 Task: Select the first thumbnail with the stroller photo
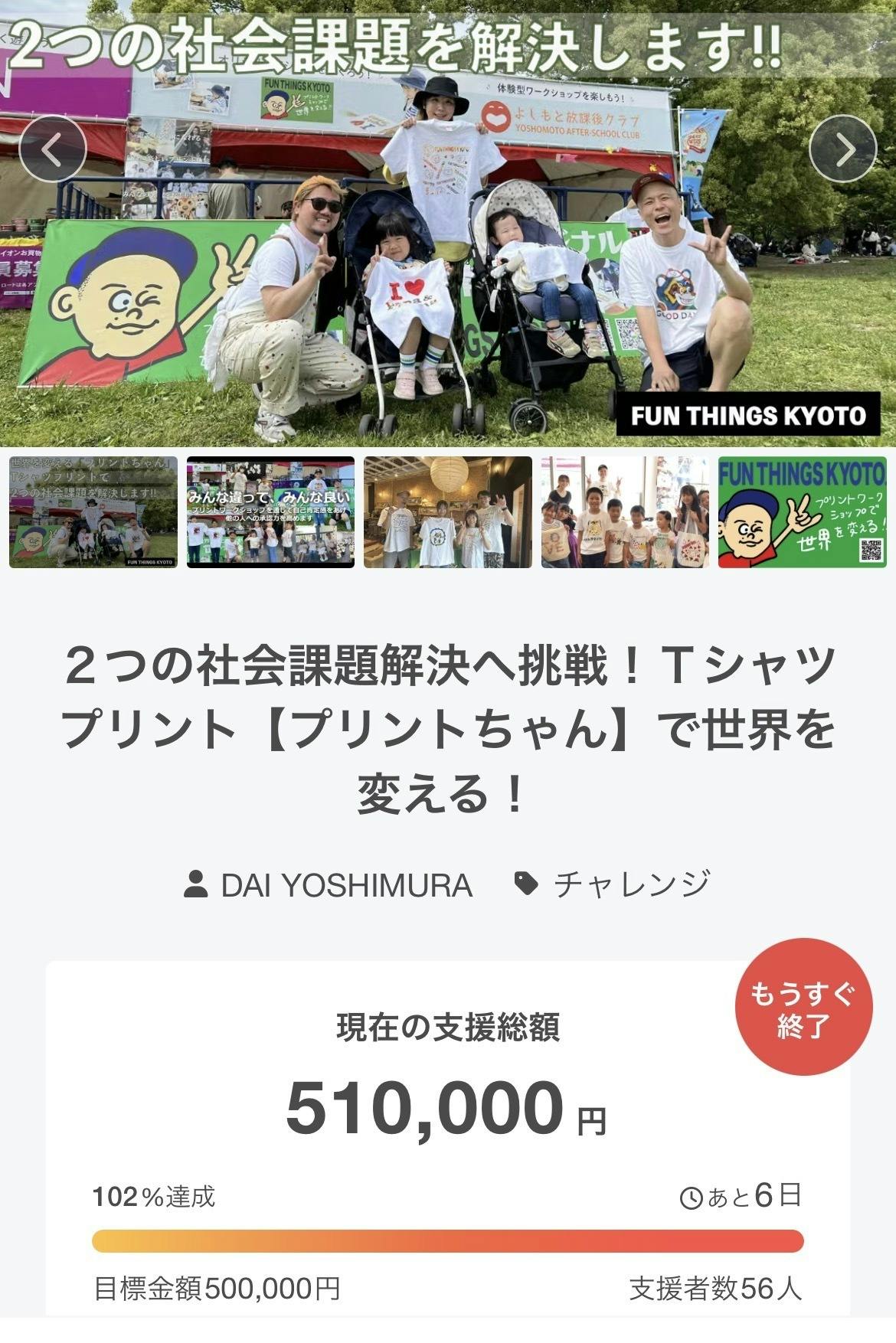93,511
